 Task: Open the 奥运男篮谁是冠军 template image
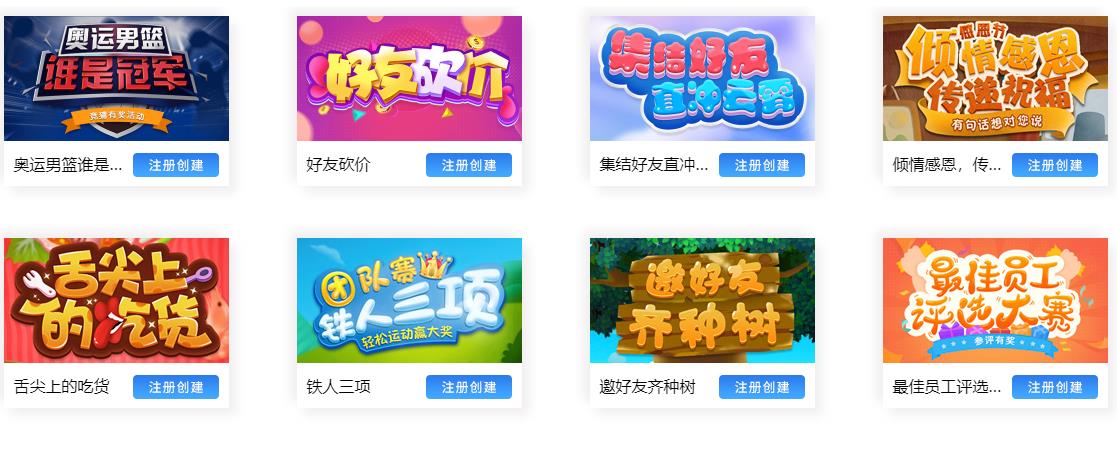116,78
